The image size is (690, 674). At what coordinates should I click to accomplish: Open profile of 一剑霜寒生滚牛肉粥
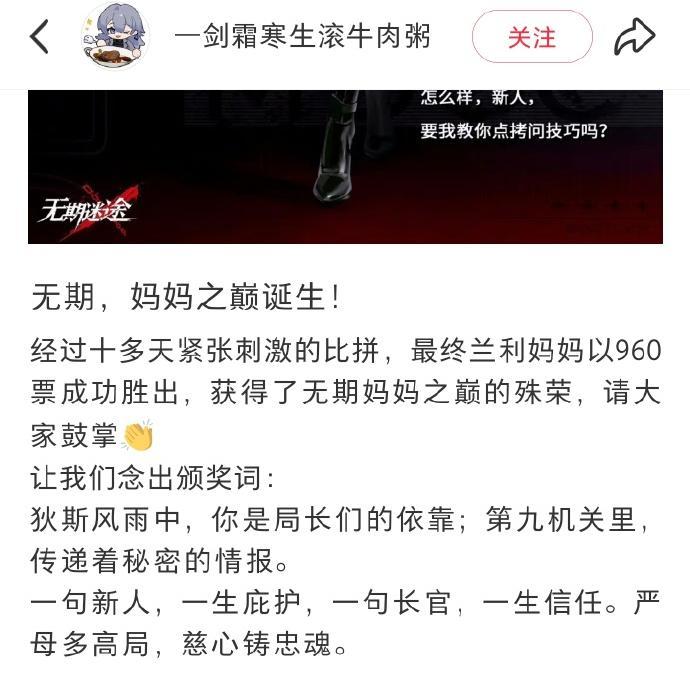click(x=302, y=37)
